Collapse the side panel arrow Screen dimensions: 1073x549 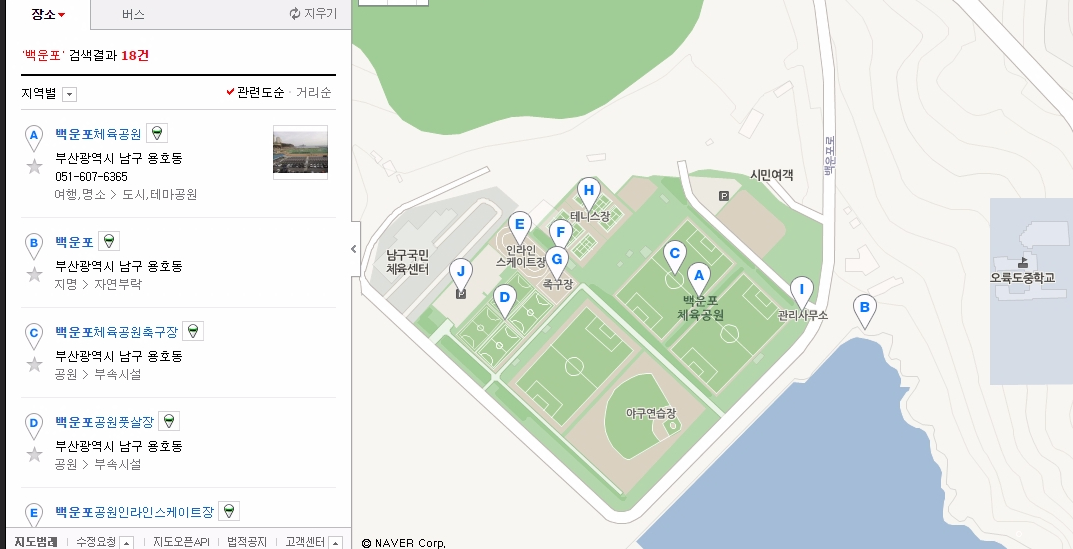[x=355, y=249]
